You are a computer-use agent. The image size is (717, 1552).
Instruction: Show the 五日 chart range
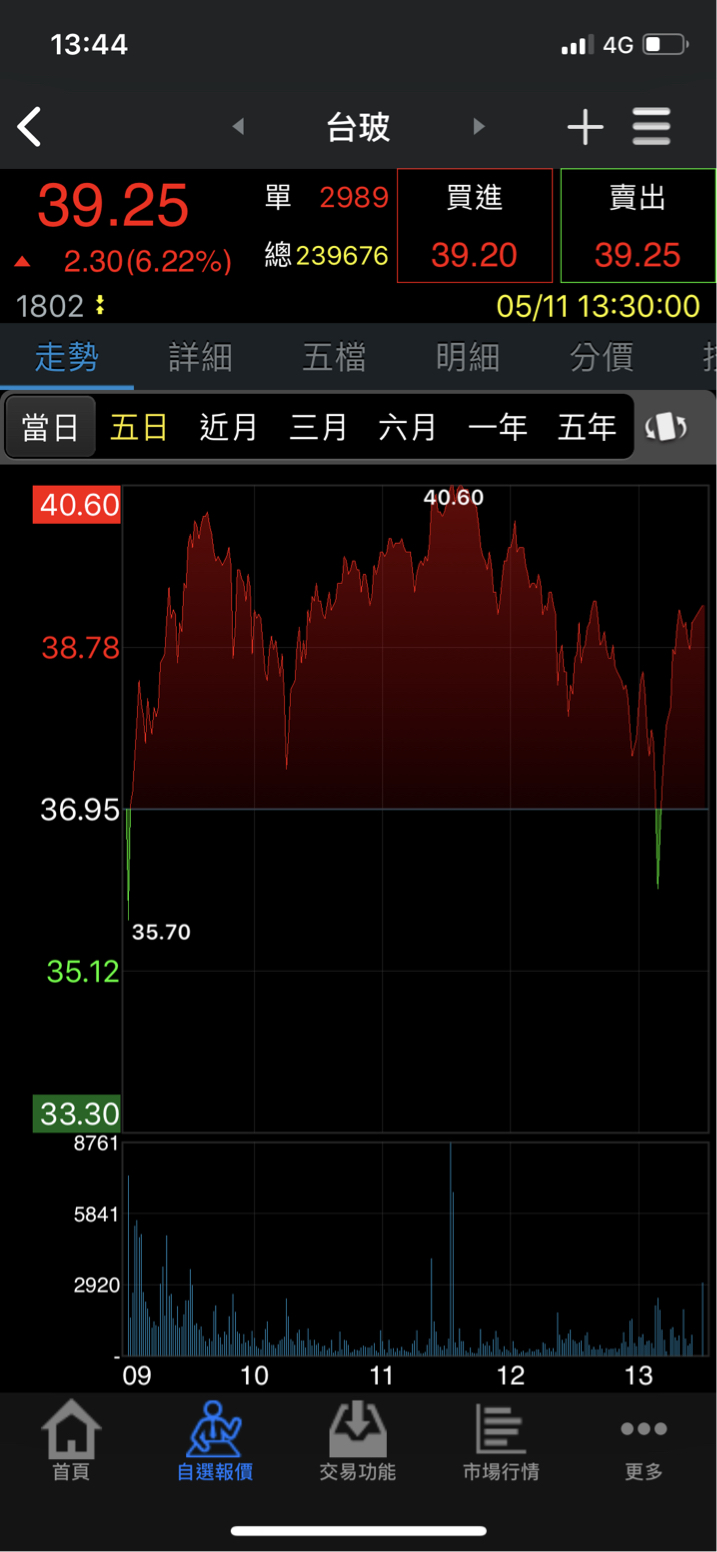click(139, 427)
